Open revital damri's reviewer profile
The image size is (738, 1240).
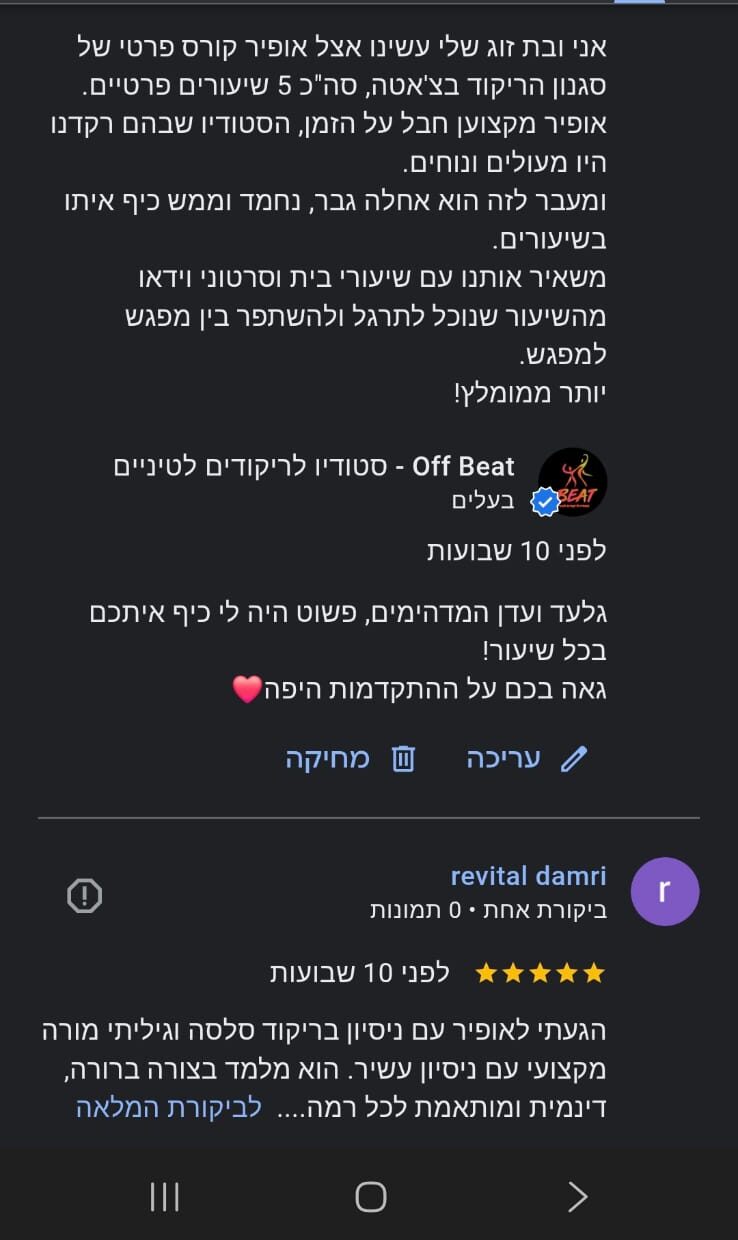click(x=528, y=876)
